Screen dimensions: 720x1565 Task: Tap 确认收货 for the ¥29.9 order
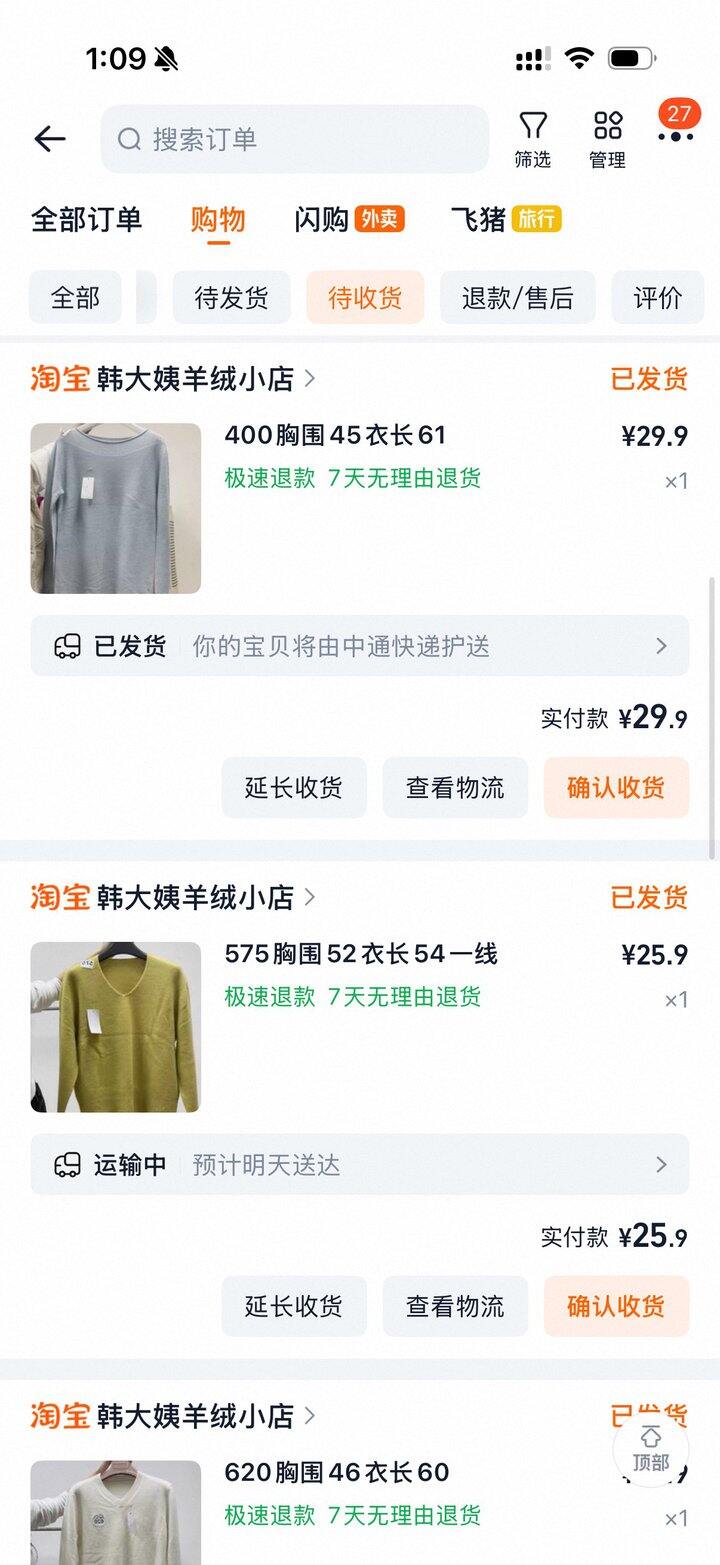point(616,788)
